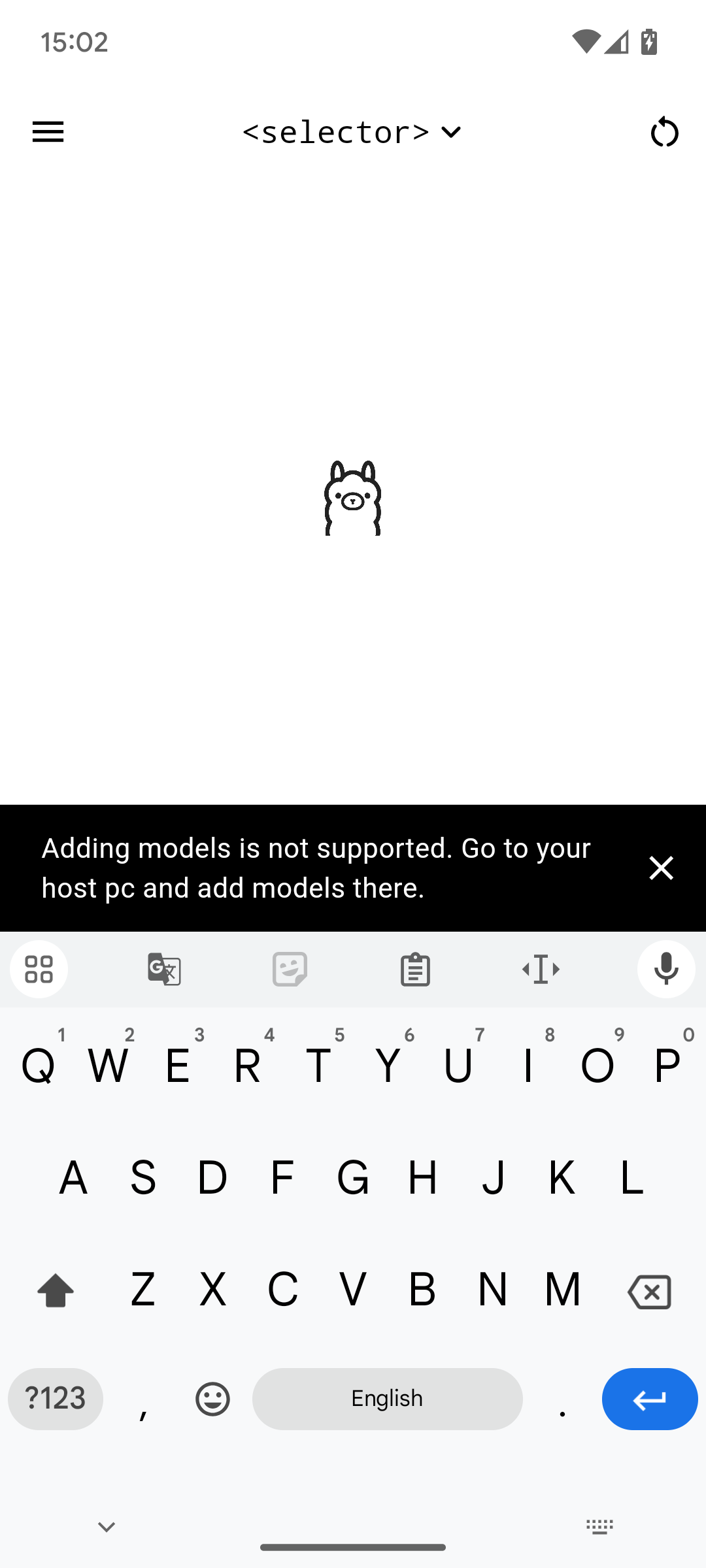
Task: Open the keyboard sticker tool
Action: tap(290, 969)
